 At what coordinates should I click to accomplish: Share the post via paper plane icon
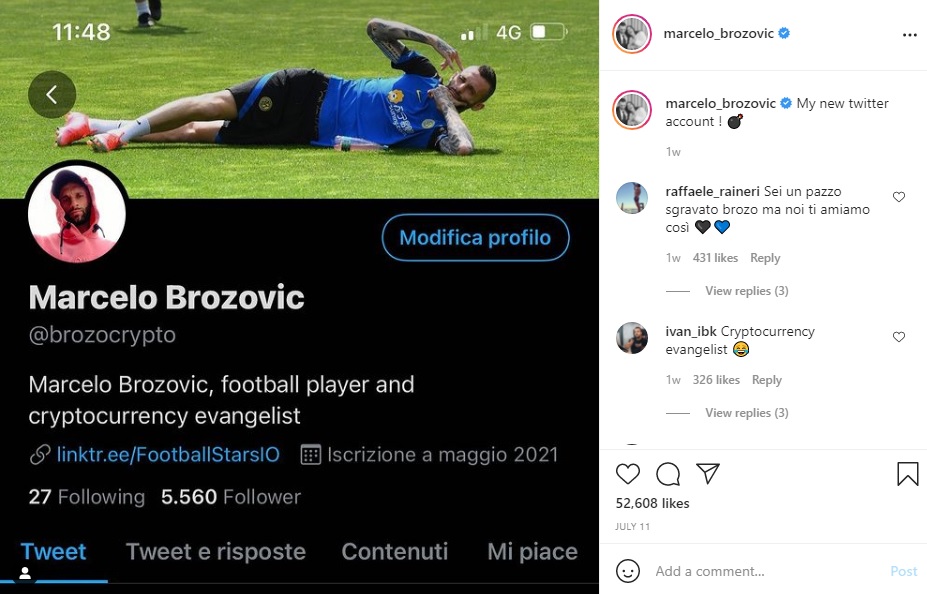(x=708, y=473)
